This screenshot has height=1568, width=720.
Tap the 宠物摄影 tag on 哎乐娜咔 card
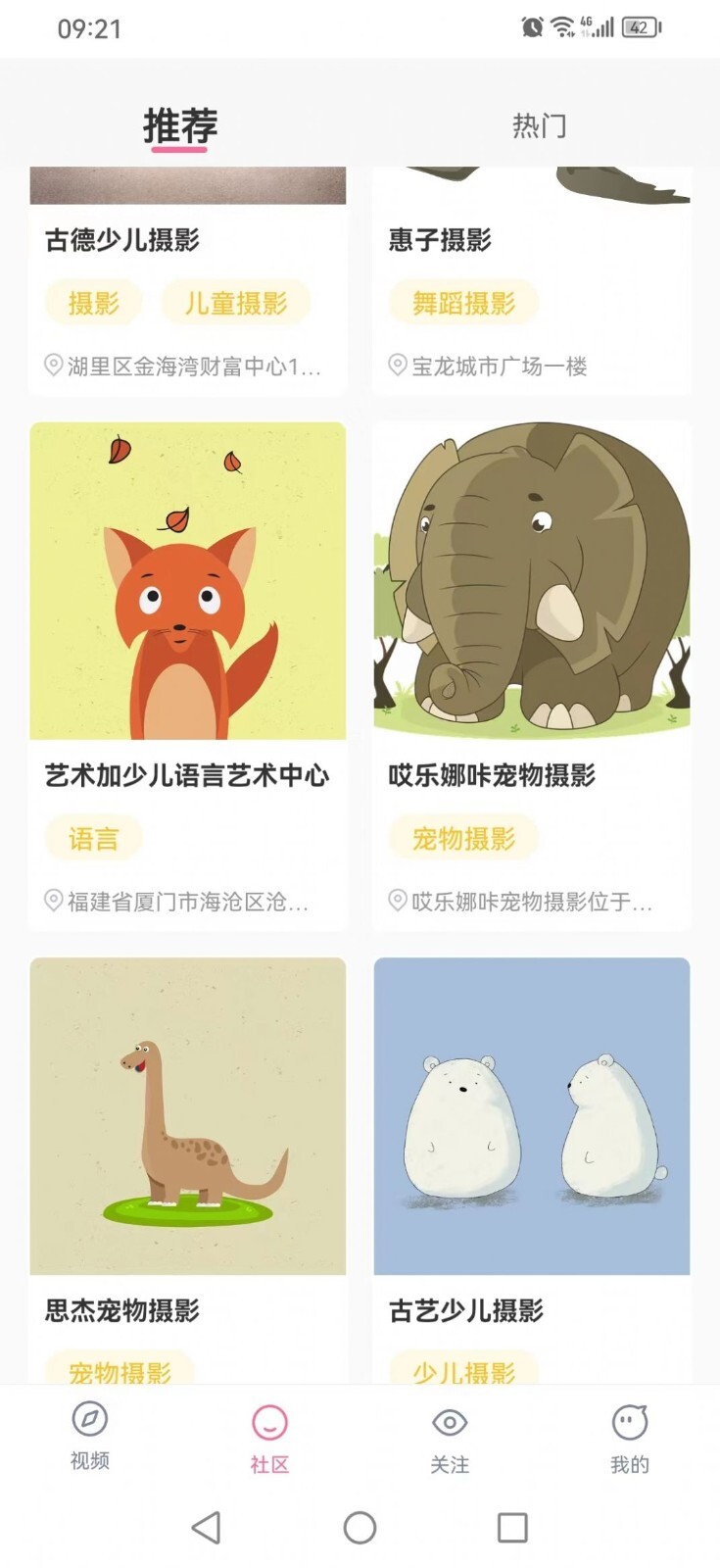pos(461,838)
